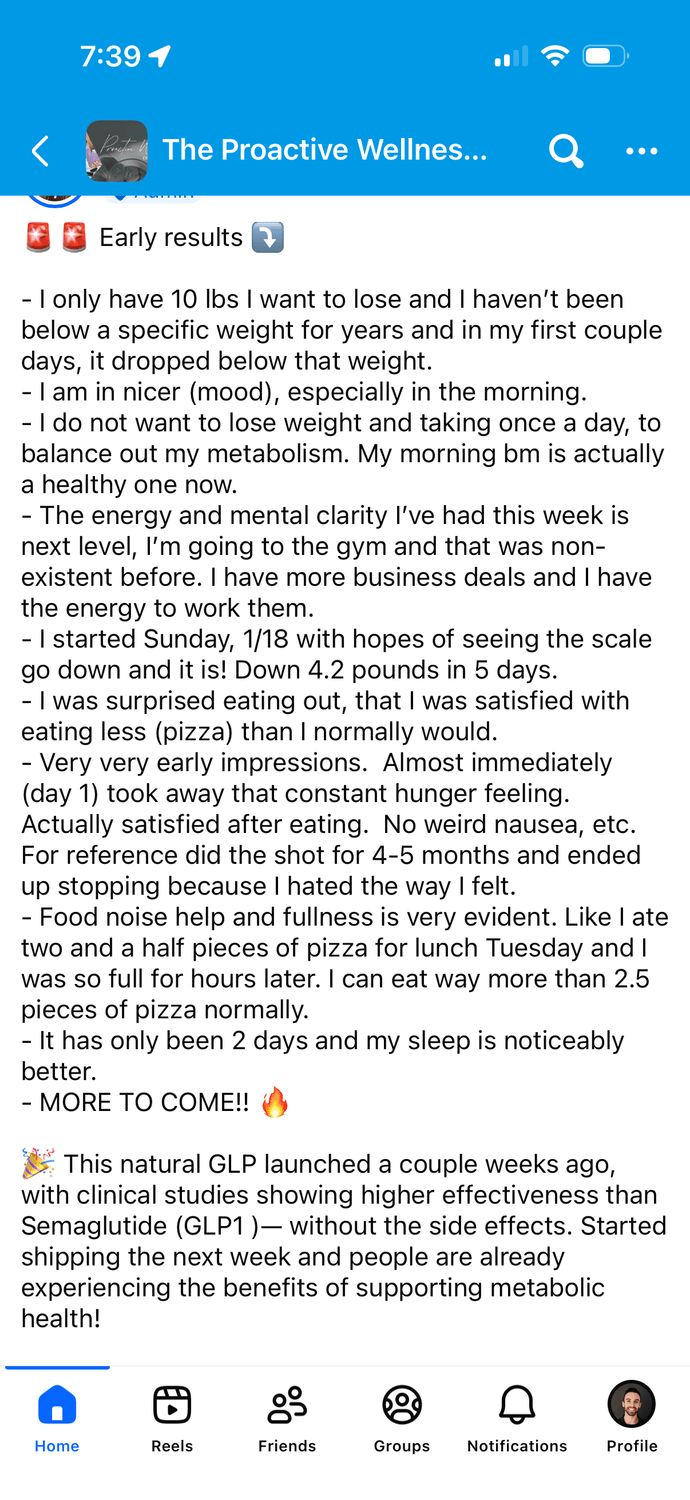The height and width of the screenshot is (1500, 690).
Task: View the Profile tab
Action: point(632,1418)
